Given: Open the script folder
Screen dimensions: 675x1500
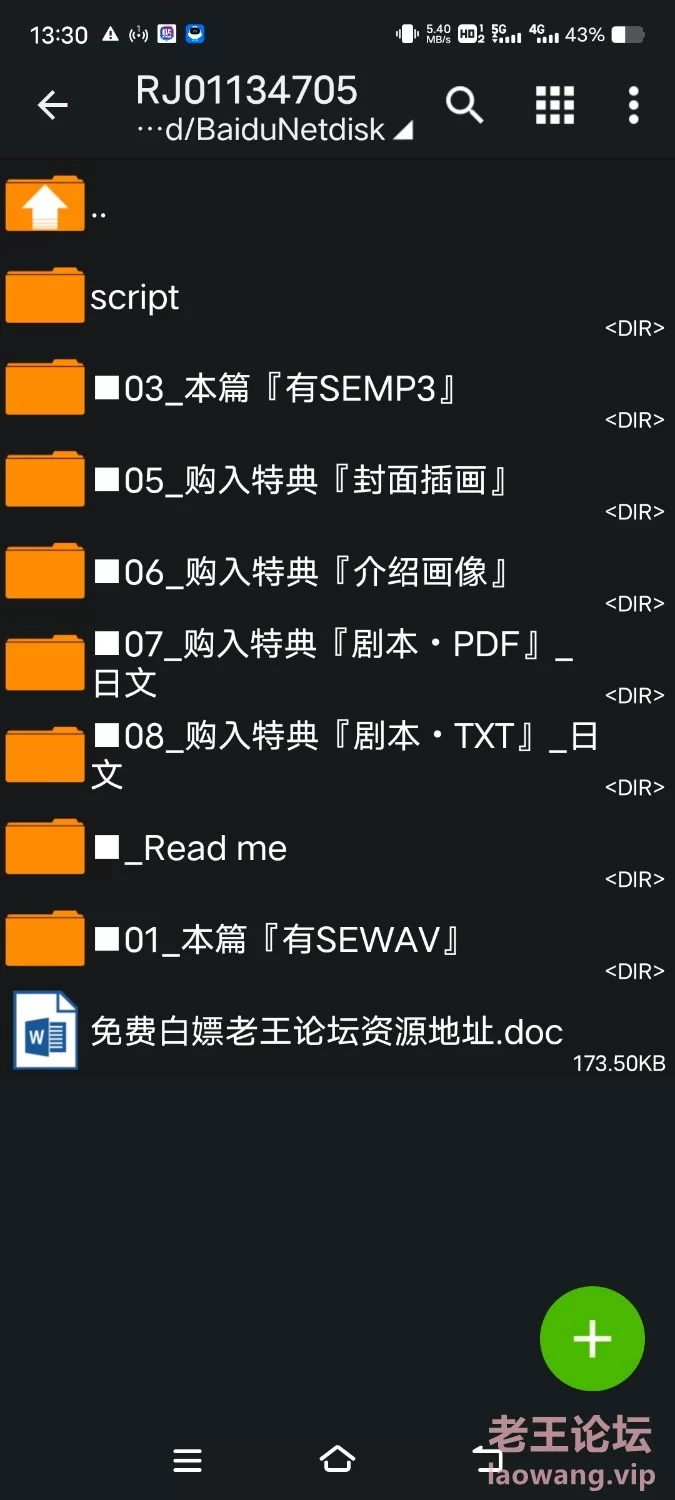Looking at the screenshot, I should click(337, 298).
